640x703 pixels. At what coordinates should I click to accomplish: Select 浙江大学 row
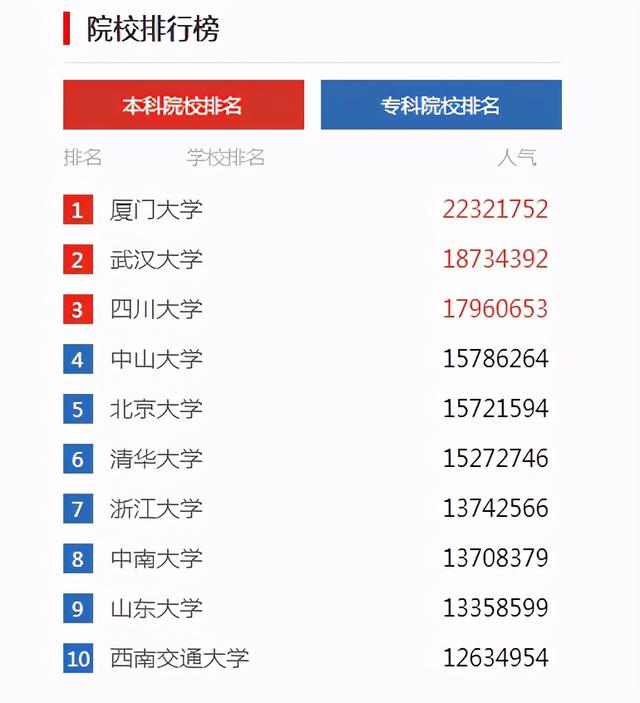[x=156, y=508]
